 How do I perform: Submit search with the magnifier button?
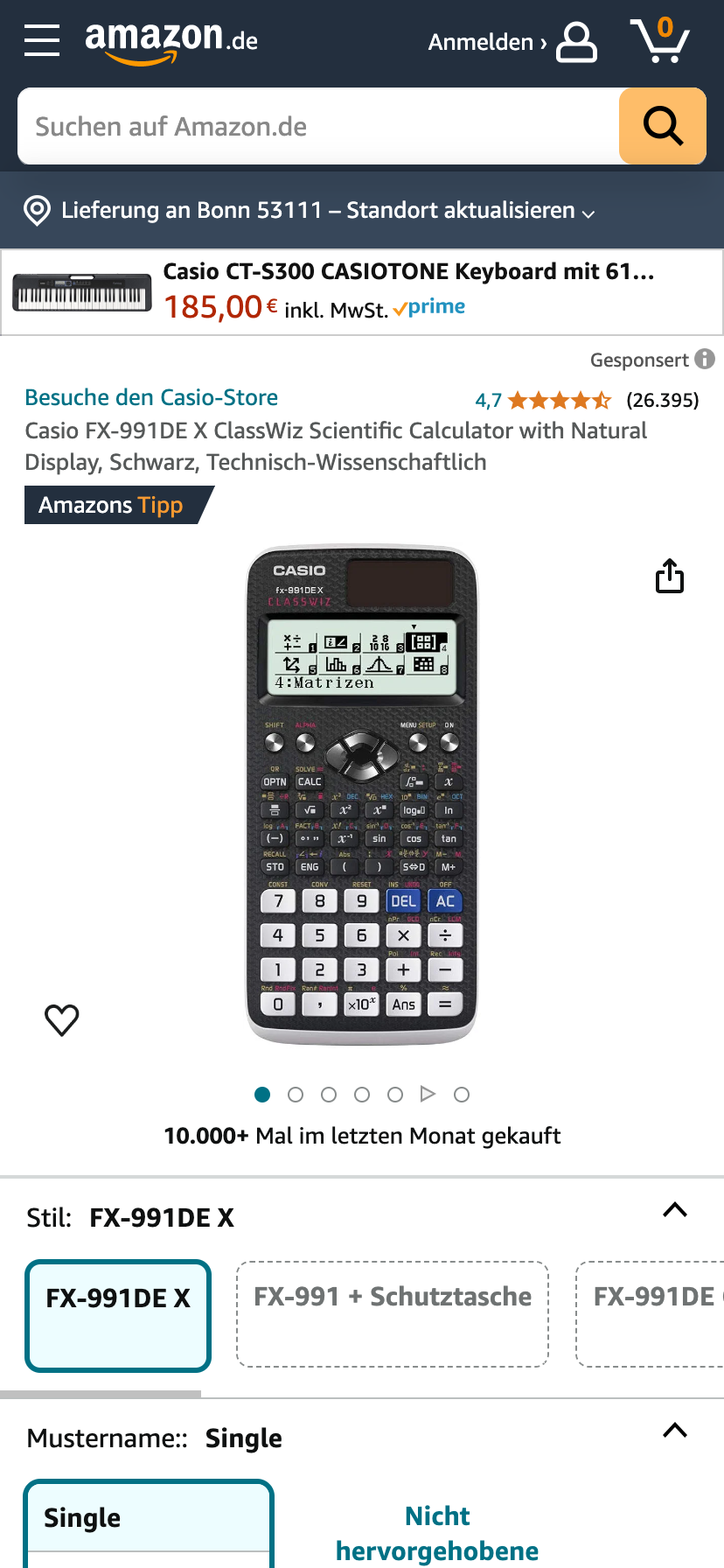click(x=663, y=127)
